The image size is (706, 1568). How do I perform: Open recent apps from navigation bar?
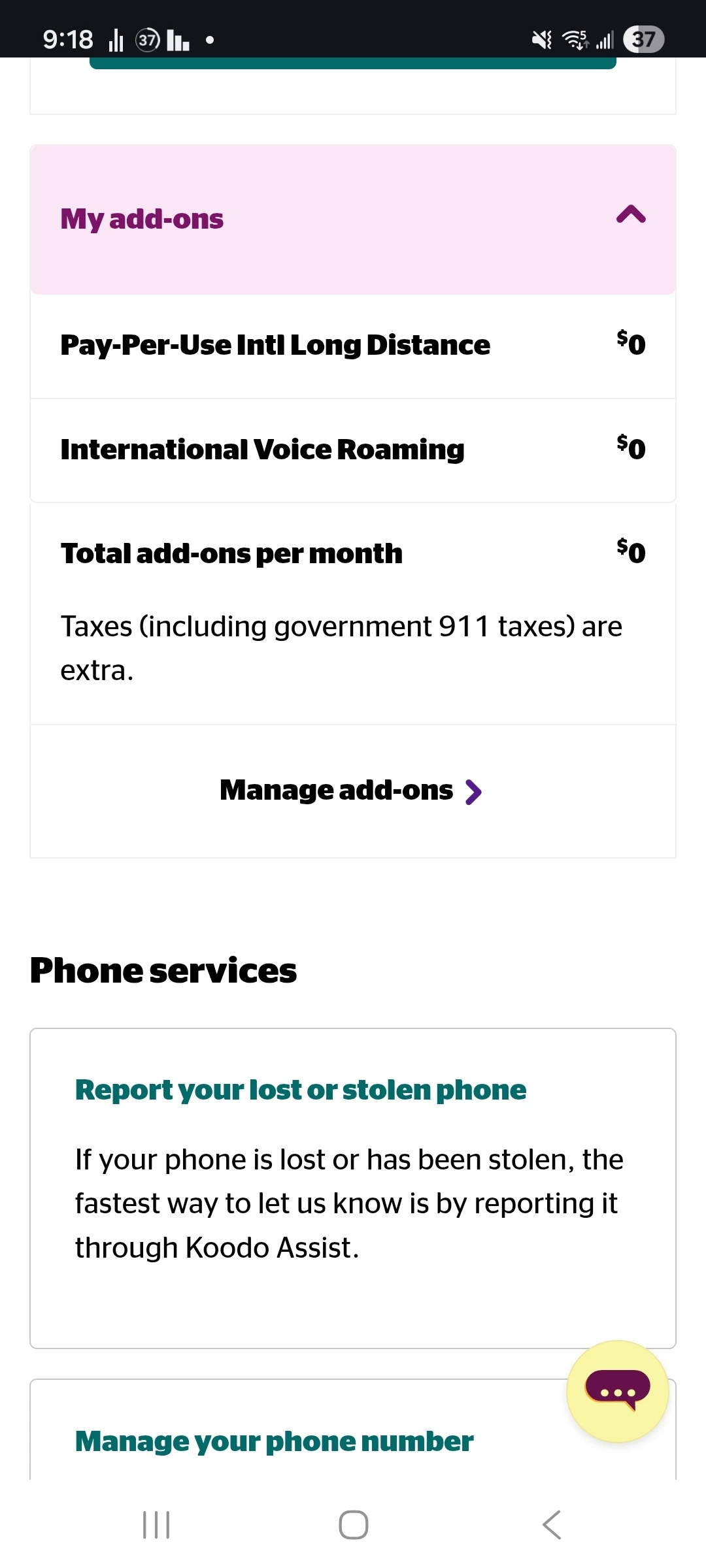coord(156,1525)
